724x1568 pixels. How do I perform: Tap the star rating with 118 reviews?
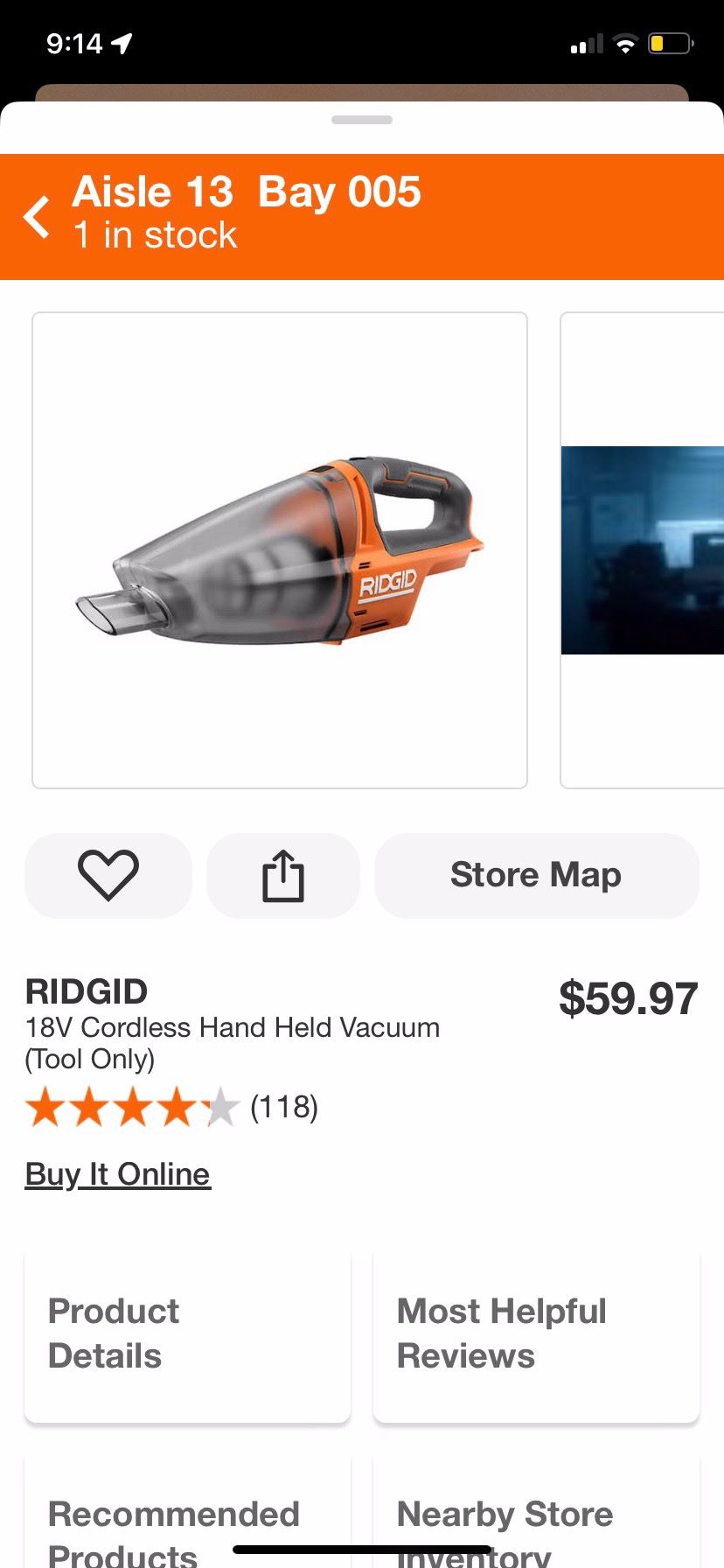(171, 1108)
